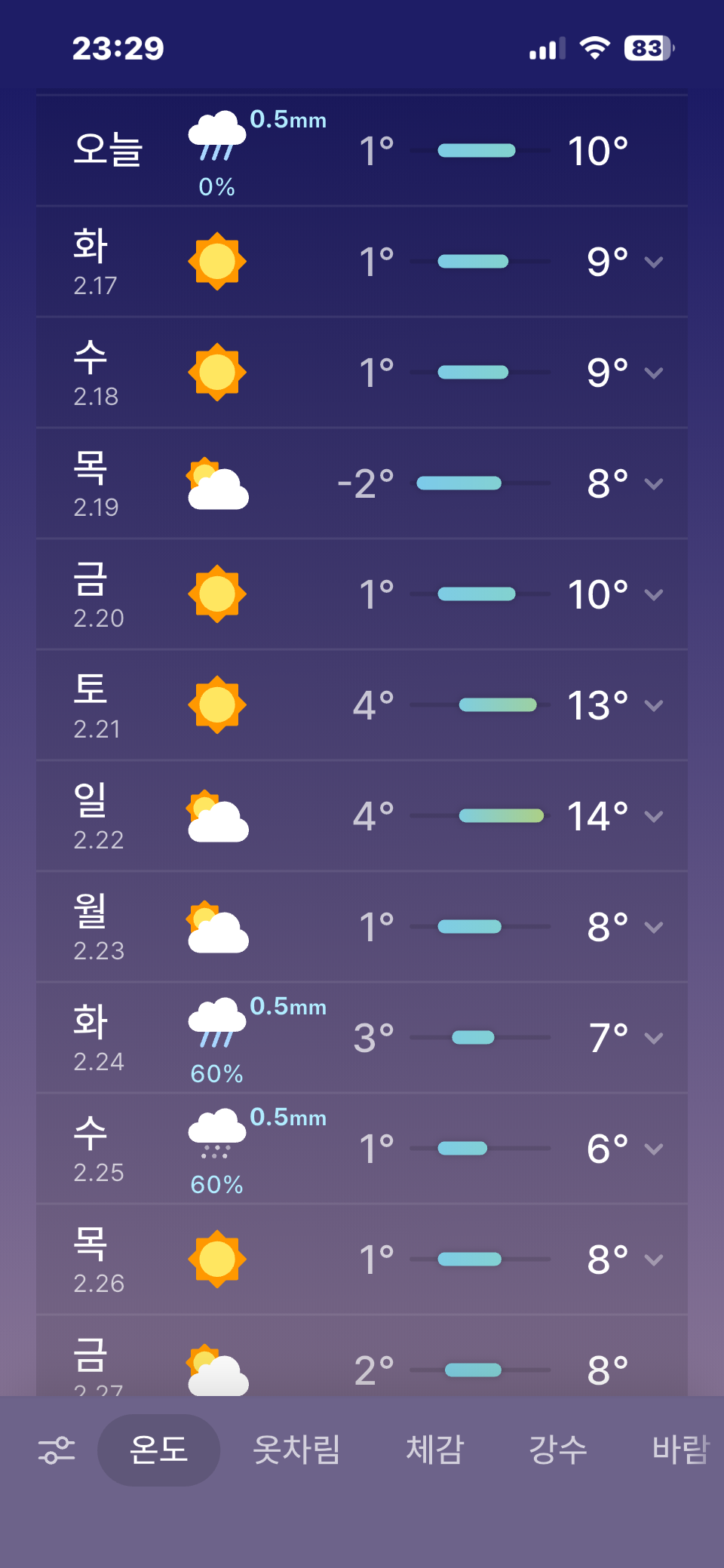The image size is (724, 1568).
Task: Expand the 화 2.17 forecast row
Action: tap(654, 262)
